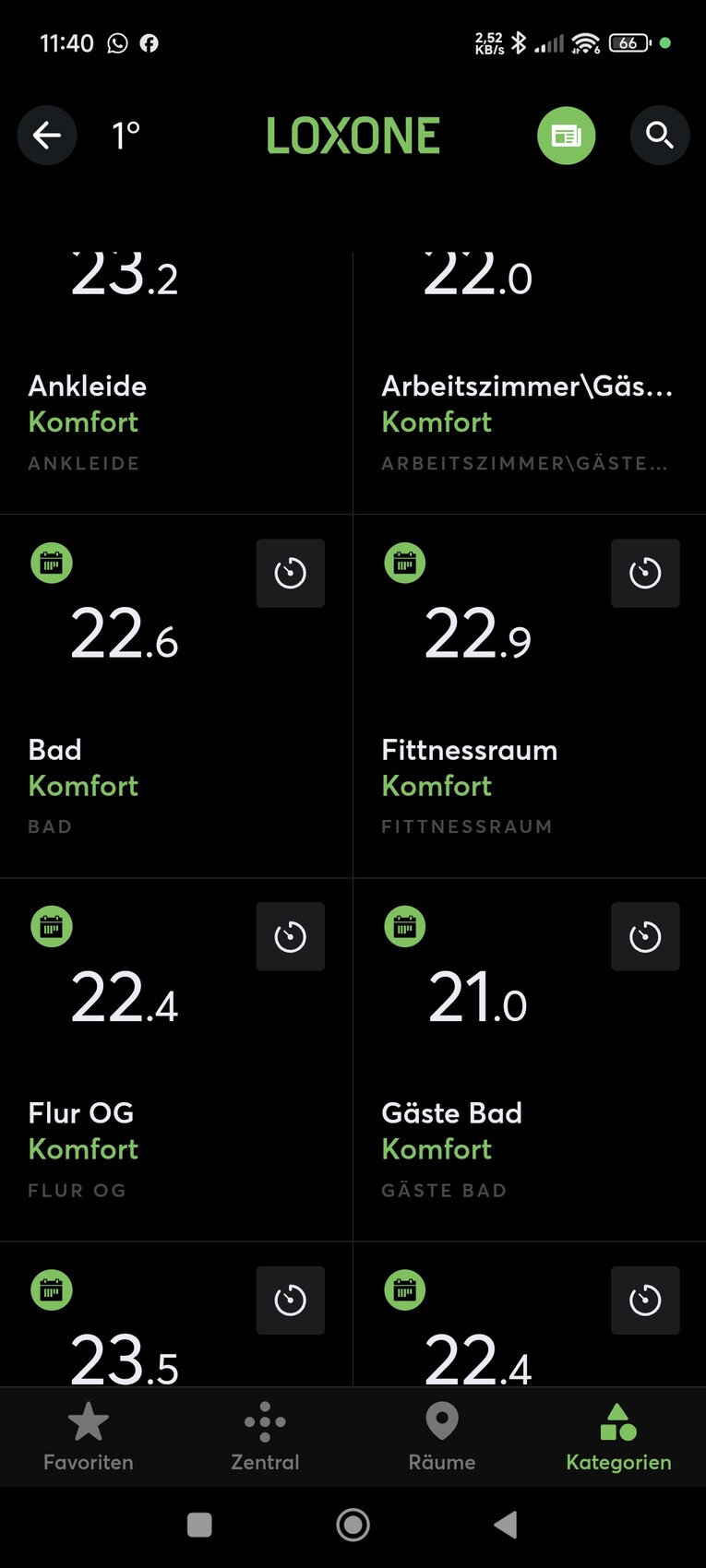The image size is (706, 1568).
Task: Switch to the Zentral tab
Action: pos(265,1436)
